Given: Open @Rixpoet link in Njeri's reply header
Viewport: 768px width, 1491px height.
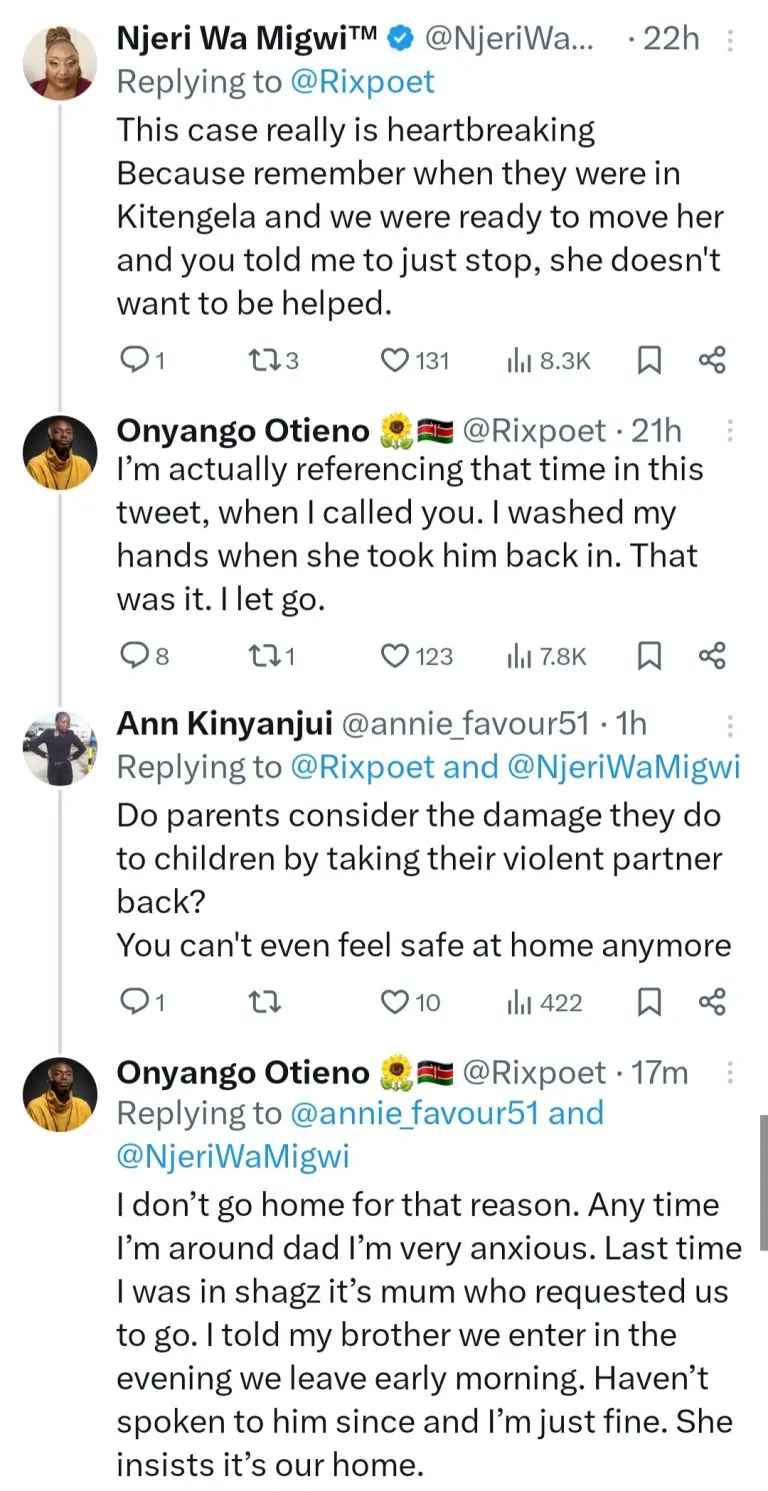Looking at the screenshot, I should click(362, 82).
